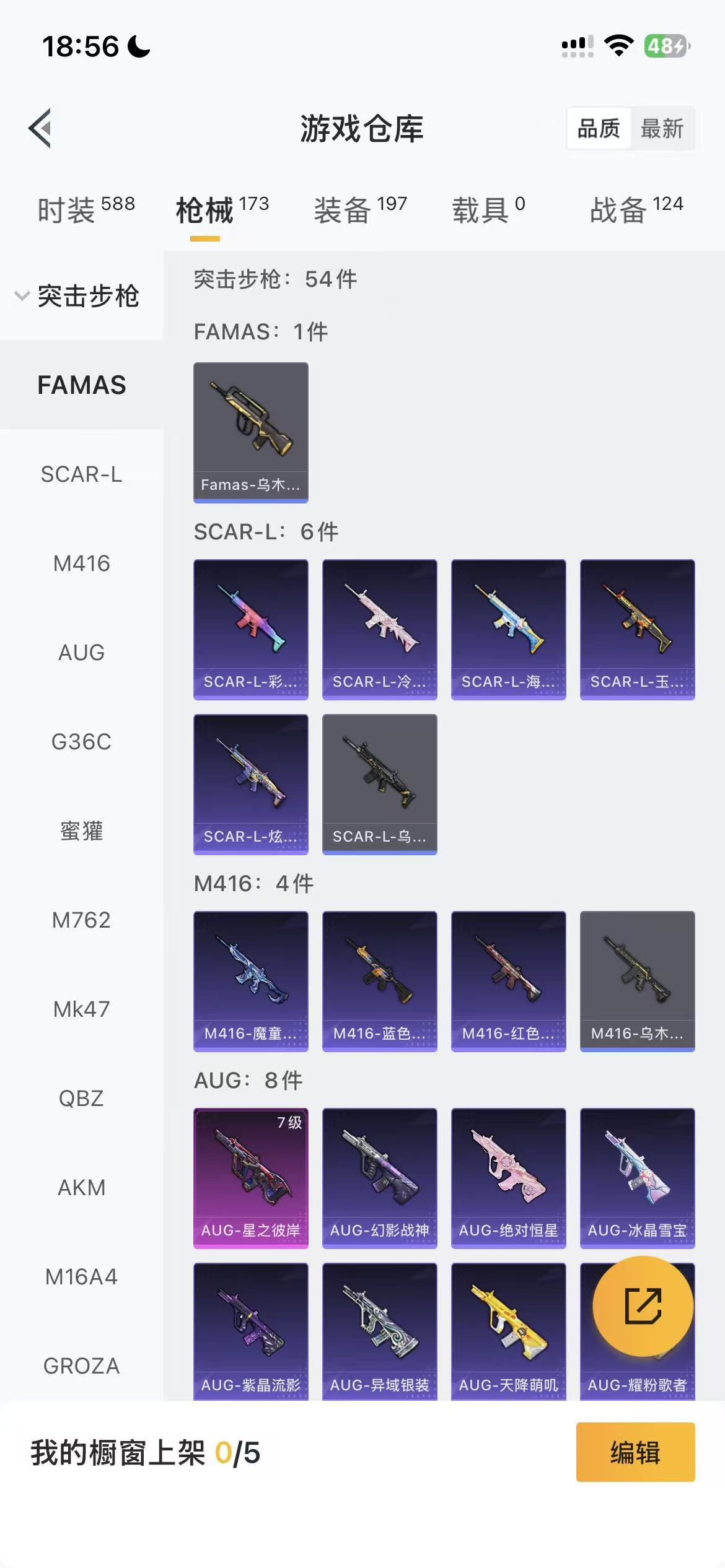Switch to the 装备 tab
This screenshot has height=1568, width=725.
[x=360, y=209]
